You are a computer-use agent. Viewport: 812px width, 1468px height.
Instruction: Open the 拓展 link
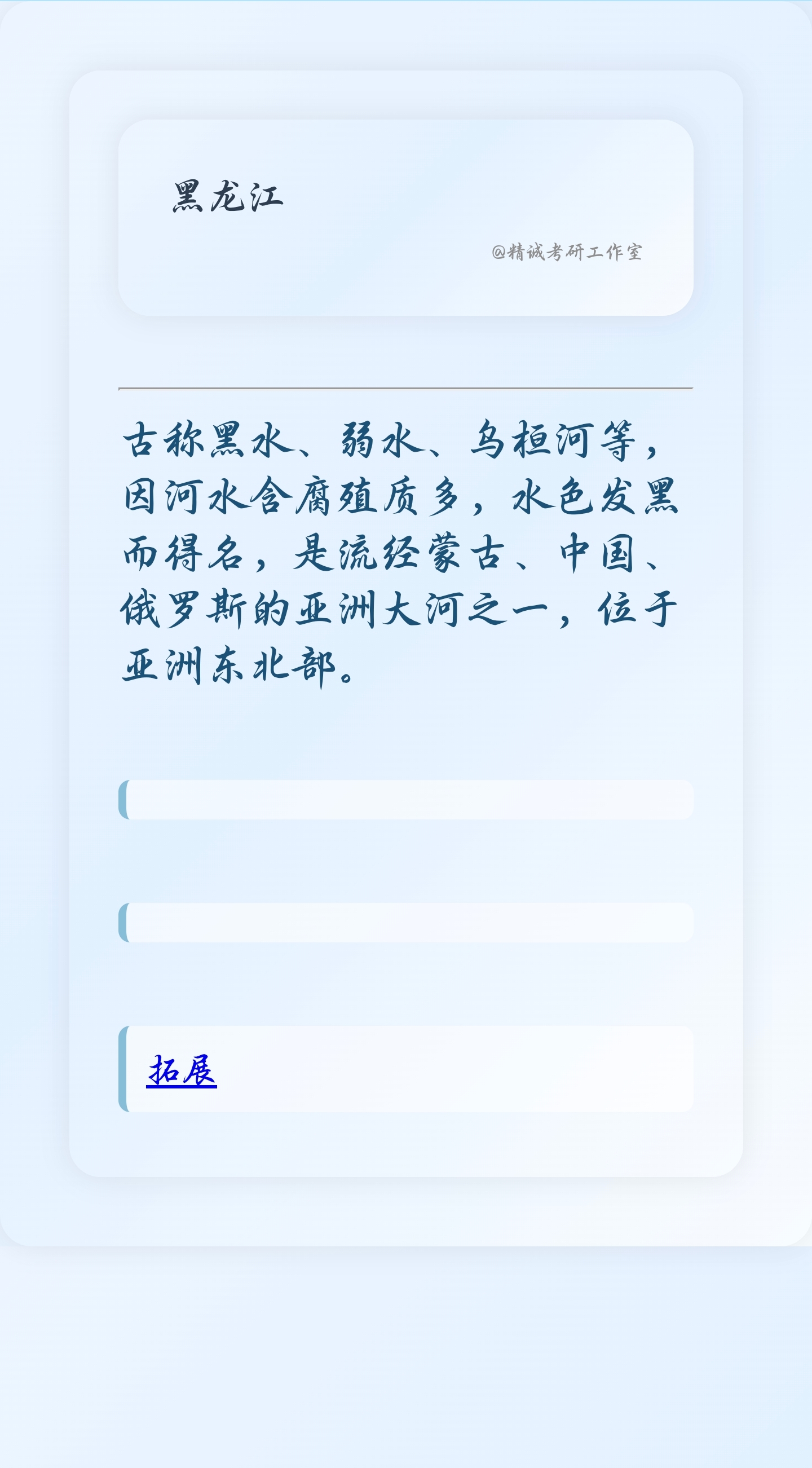181,1070
